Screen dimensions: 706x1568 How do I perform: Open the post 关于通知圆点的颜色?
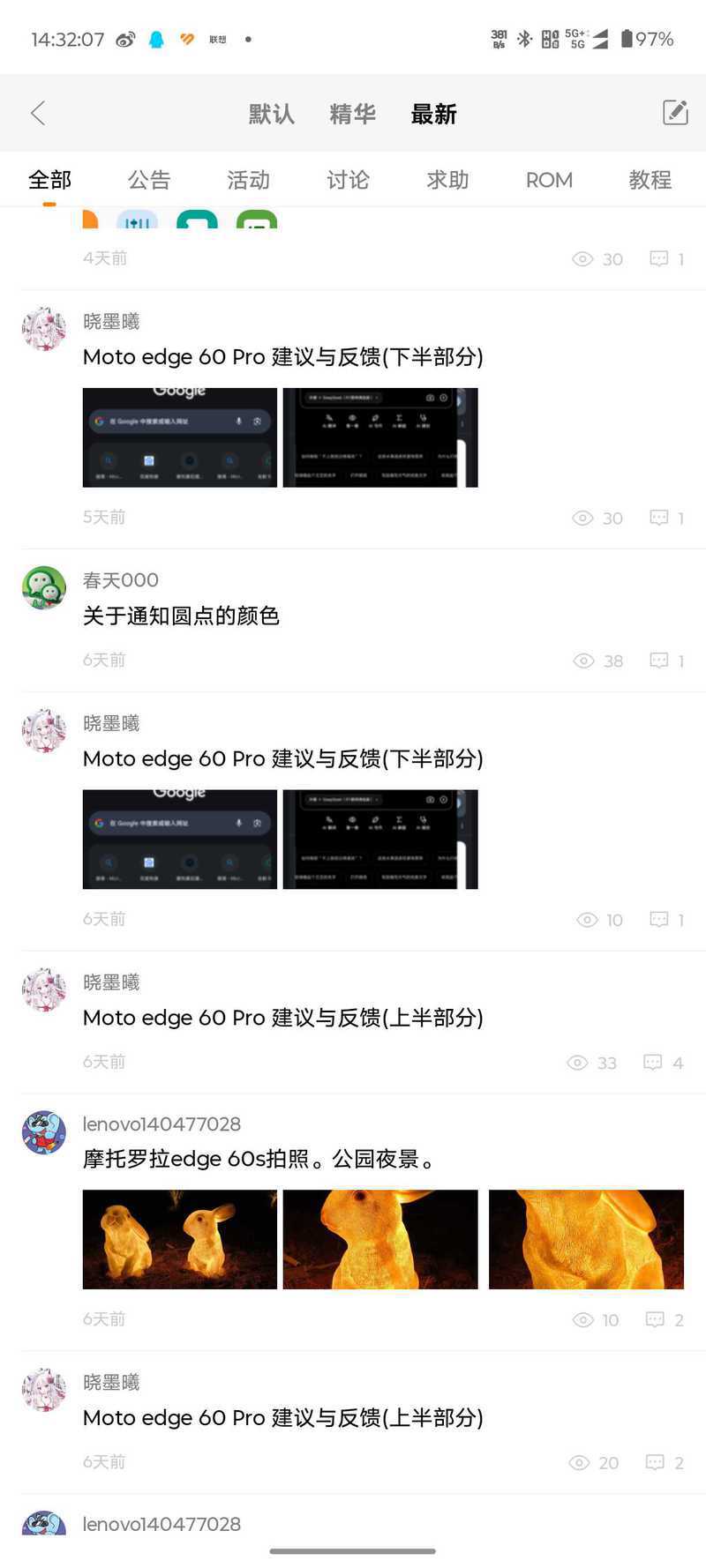pyautogui.click(x=181, y=616)
